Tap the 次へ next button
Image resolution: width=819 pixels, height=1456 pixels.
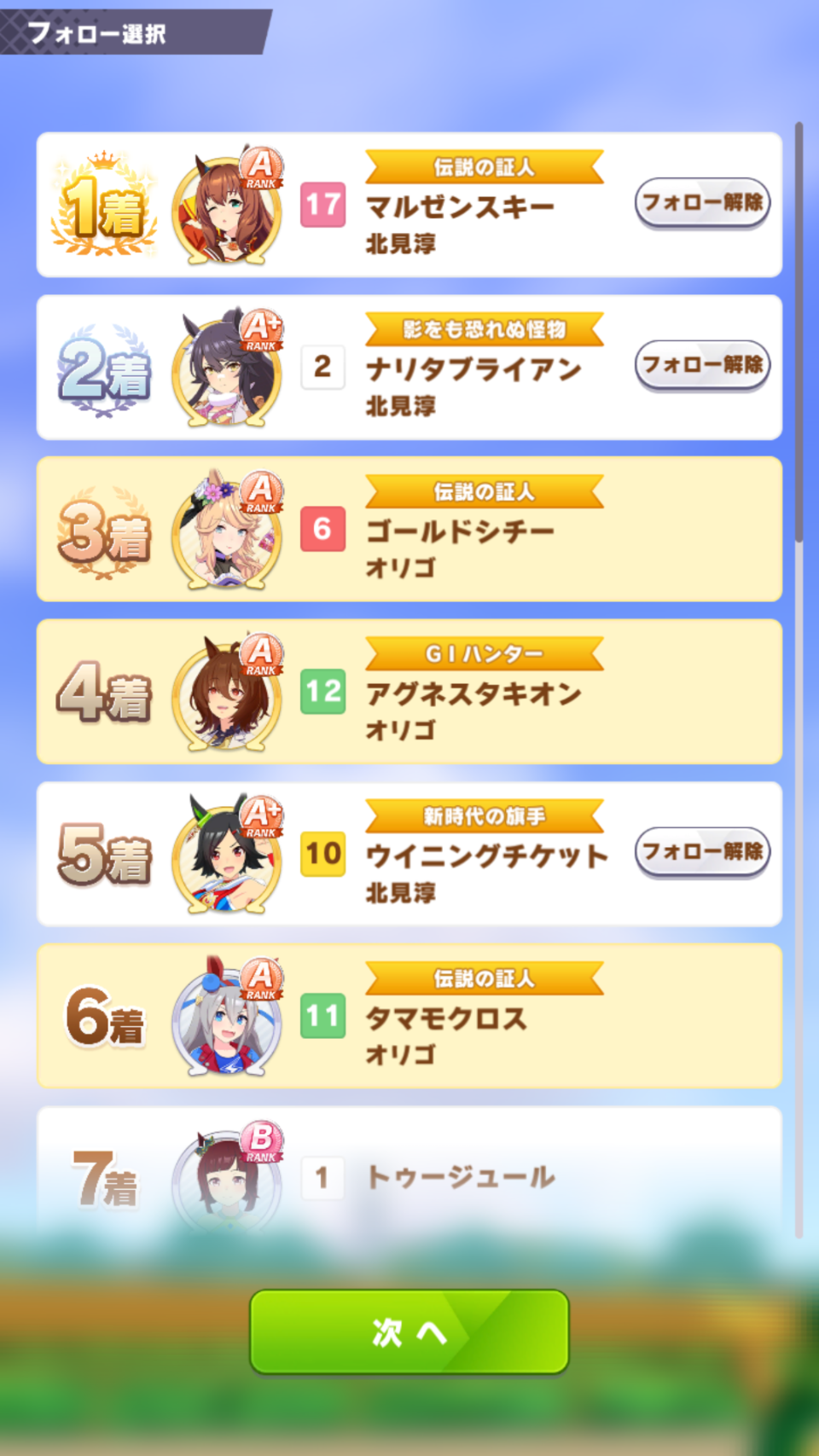(x=409, y=1331)
